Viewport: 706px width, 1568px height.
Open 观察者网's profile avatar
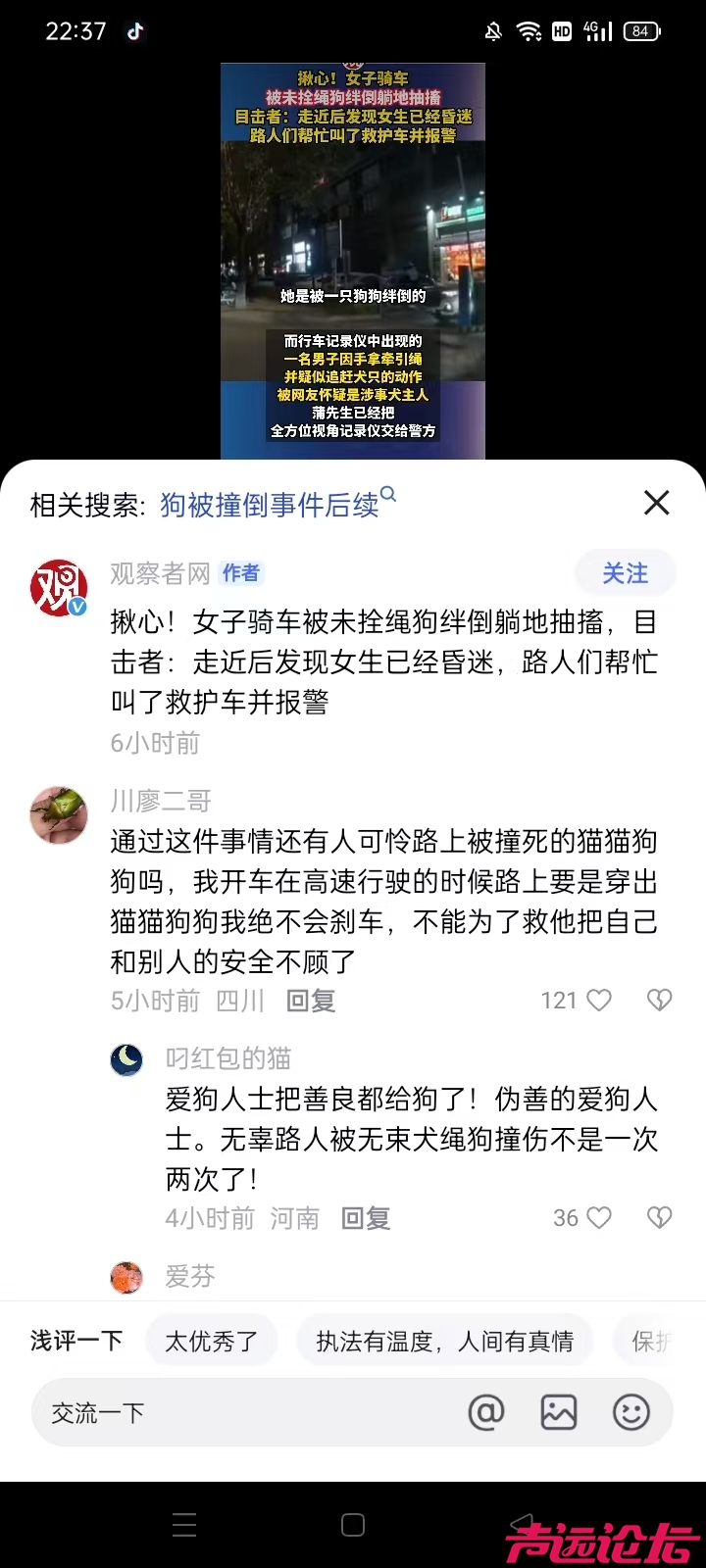(x=59, y=587)
